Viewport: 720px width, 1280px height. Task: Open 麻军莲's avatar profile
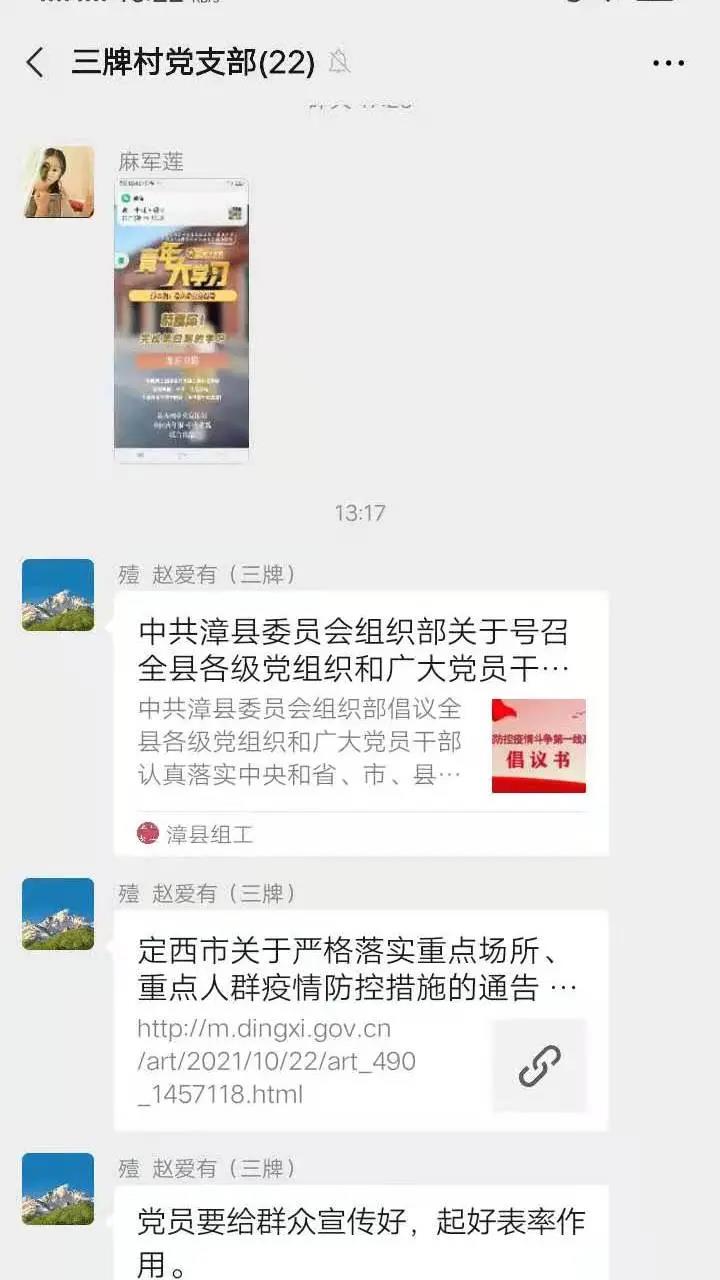click(58, 182)
